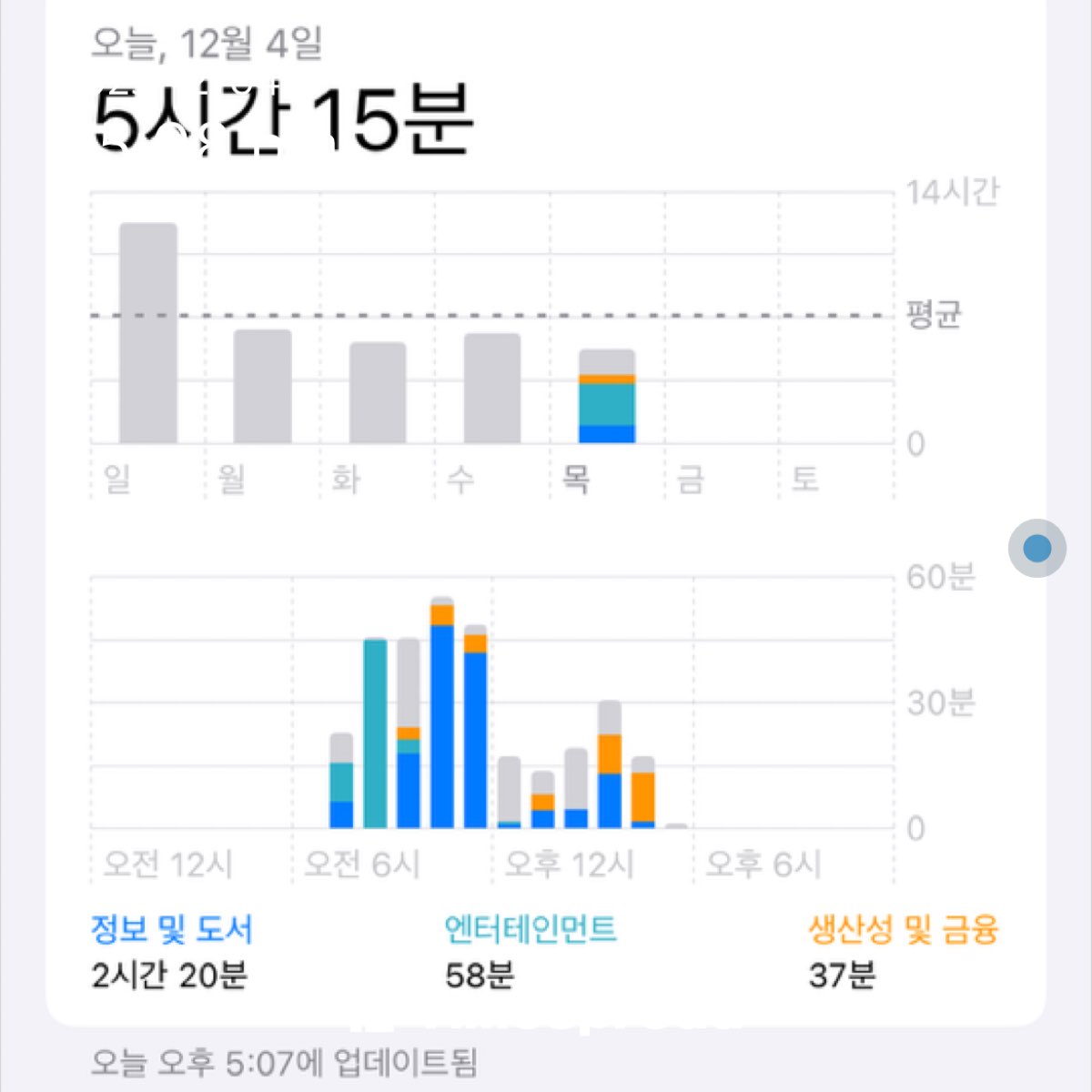Select Tuesday's usage bar in weekly chart
This screenshot has height=1092, width=1092.
pyautogui.click(x=378, y=393)
